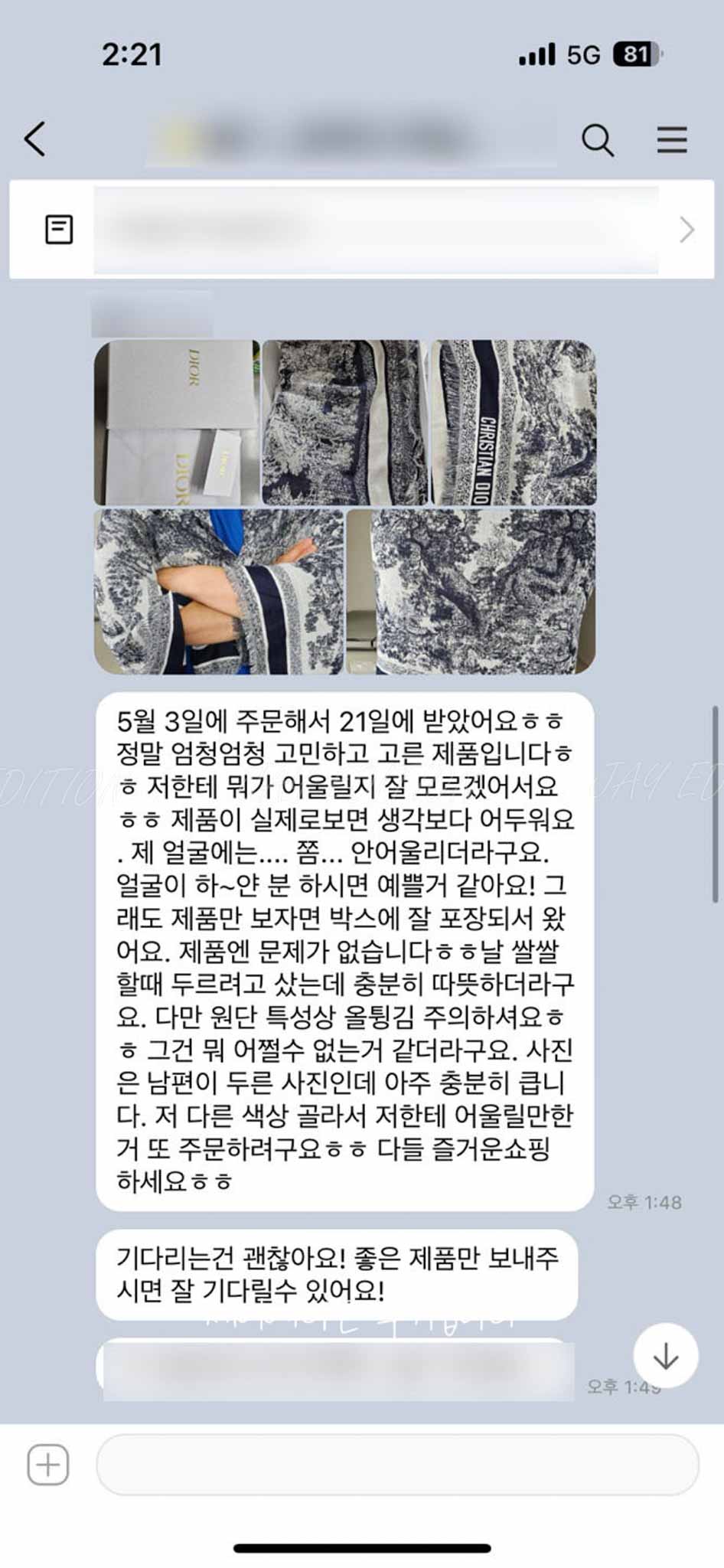The height and width of the screenshot is (1568, 724).
Task: Expand the pinned notice banner
Action: point(686,230)
